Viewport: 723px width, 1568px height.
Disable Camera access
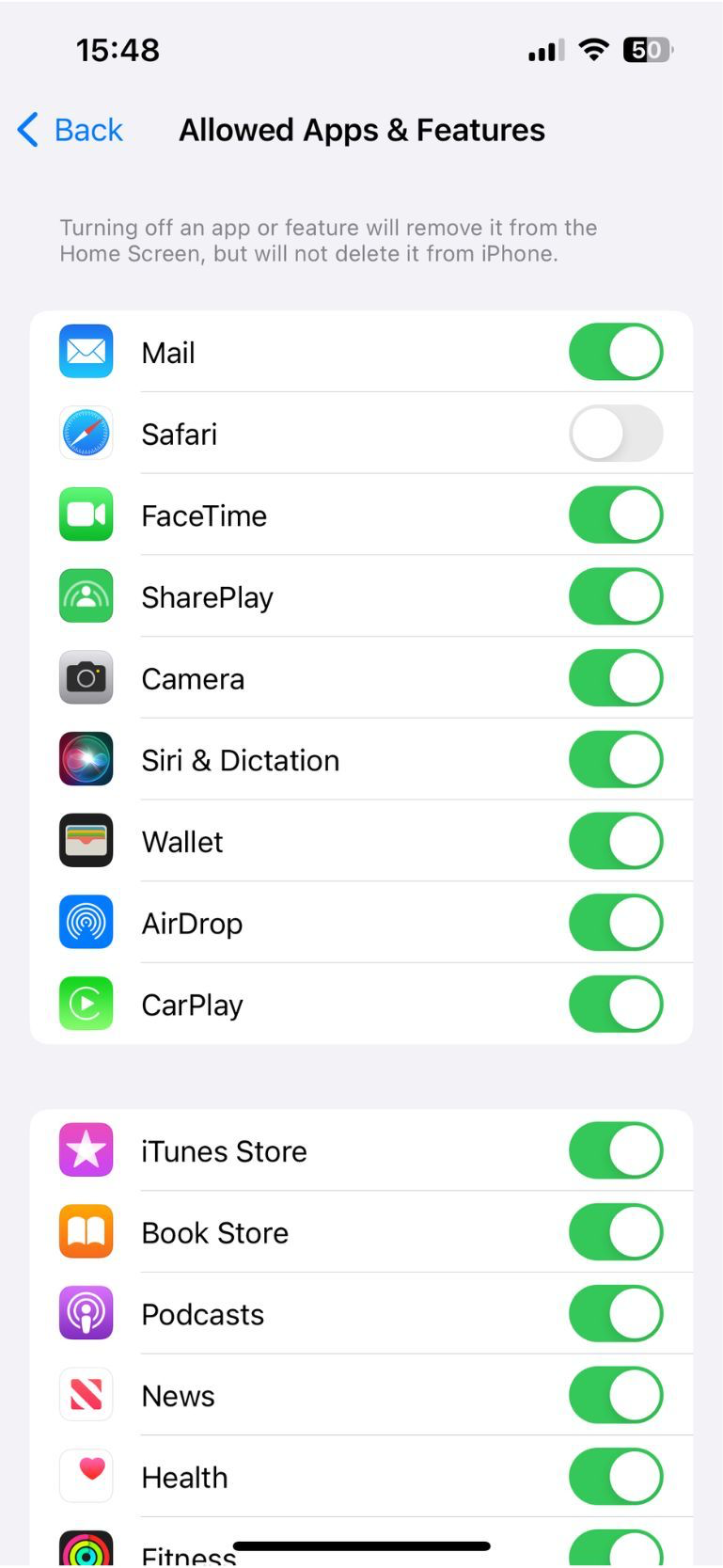[x=615, y=678]
